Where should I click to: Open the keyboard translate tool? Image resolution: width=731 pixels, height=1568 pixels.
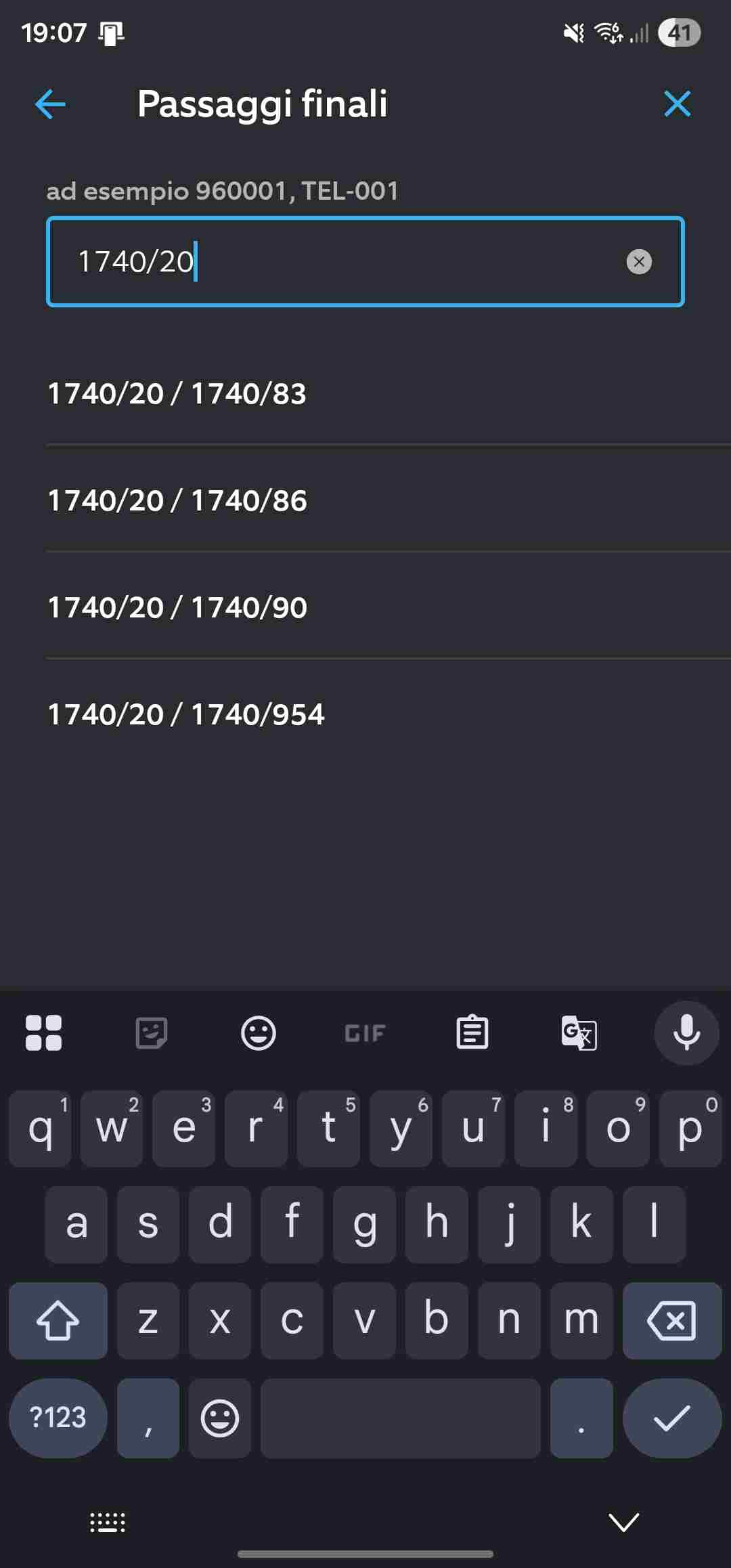click(x=579, y=1033)
